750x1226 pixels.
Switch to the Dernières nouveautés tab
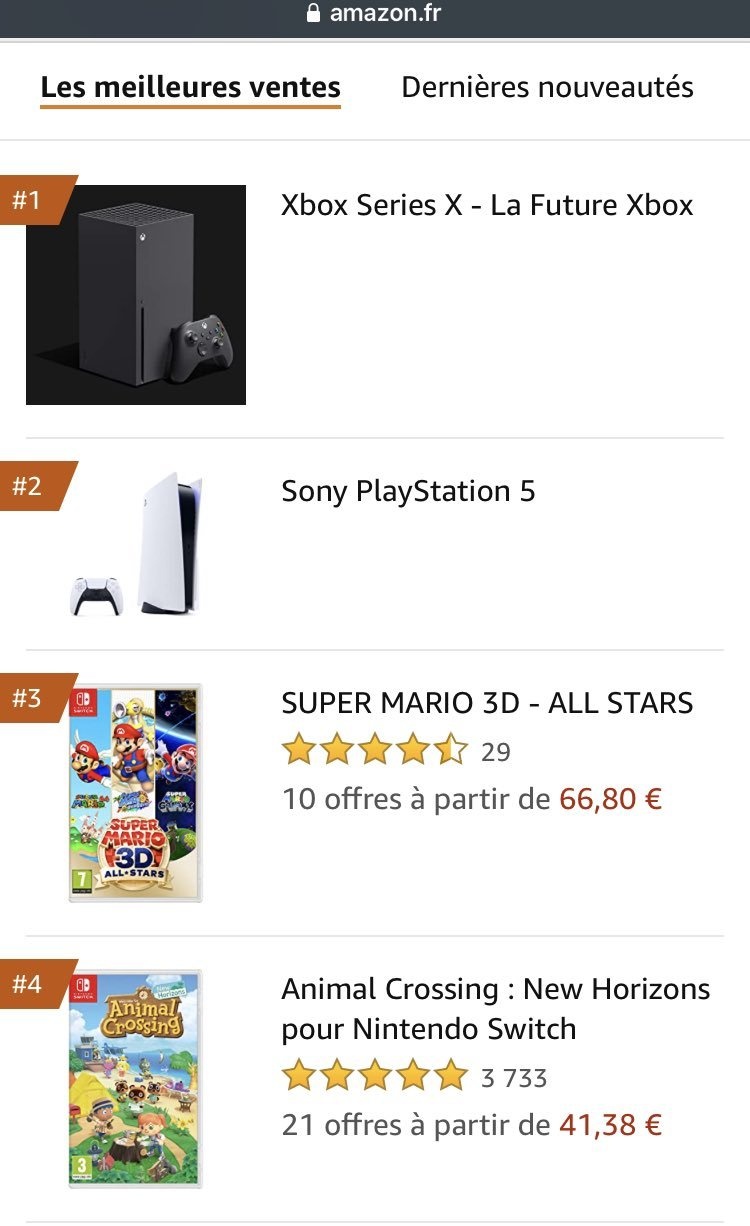coord(547,87)
